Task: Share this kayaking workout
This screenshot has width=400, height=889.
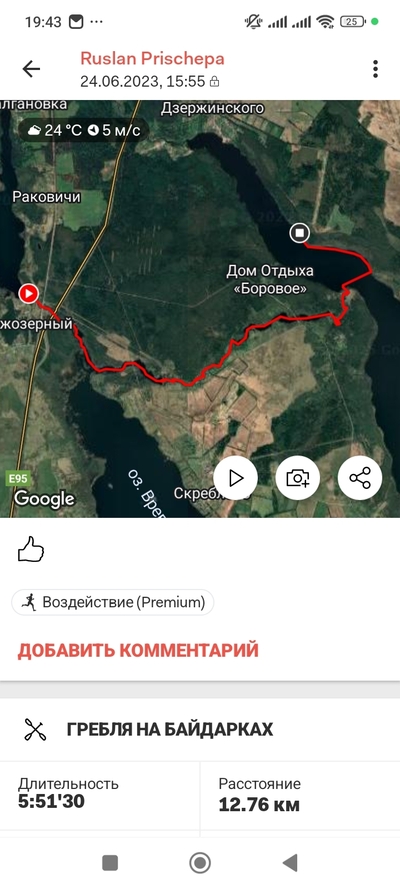Action: (x=360, y=478)
